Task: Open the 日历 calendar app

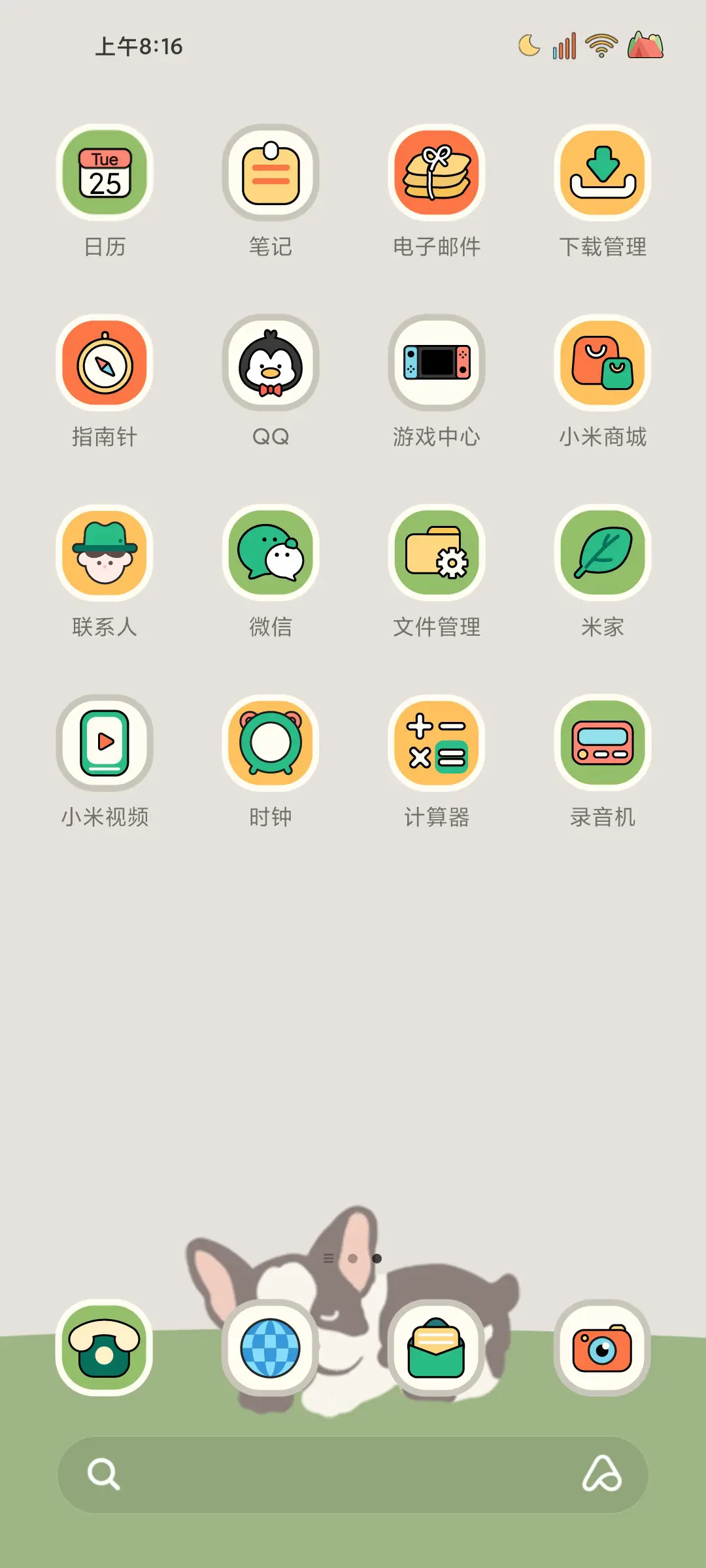Action: [105, 173]
